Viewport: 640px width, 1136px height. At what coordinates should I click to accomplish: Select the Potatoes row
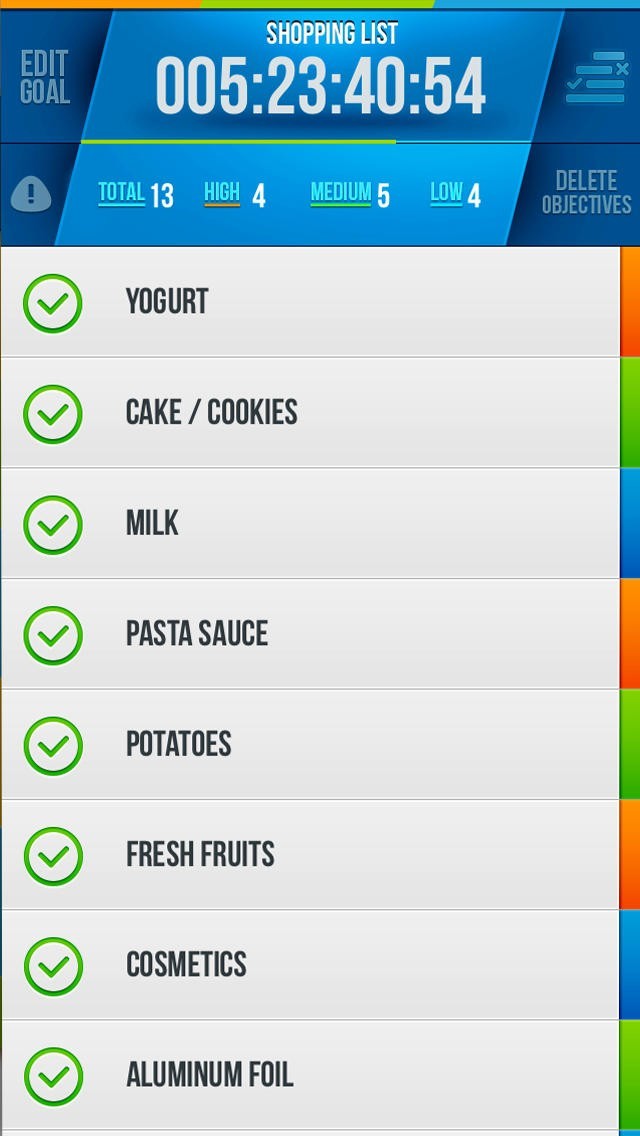pyautogui.click(x=179, y=745)
